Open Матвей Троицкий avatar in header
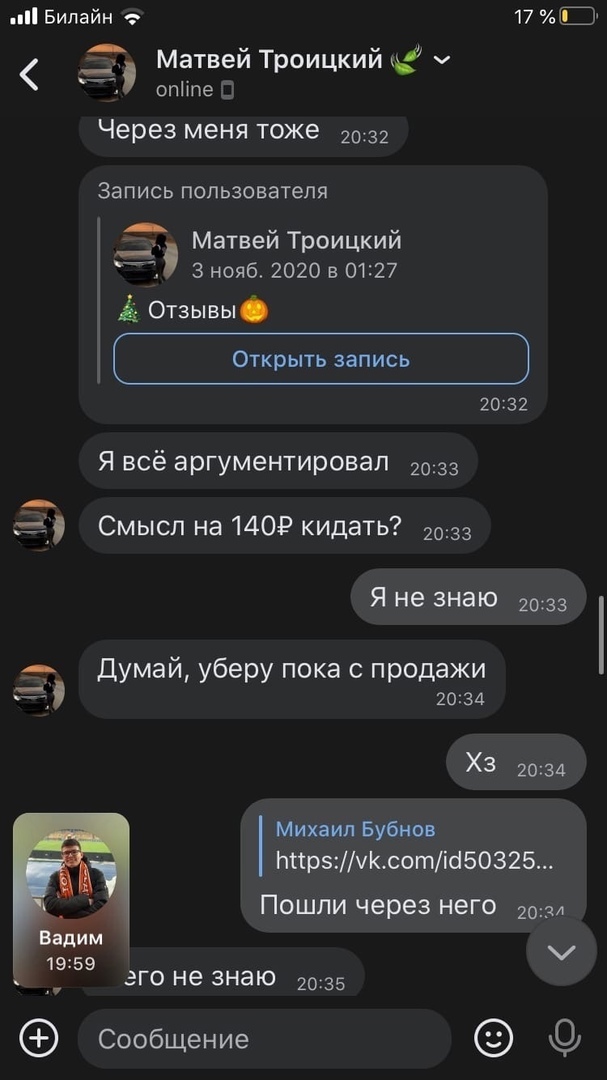Viewport: 607px width, 1080px height. 107,73
